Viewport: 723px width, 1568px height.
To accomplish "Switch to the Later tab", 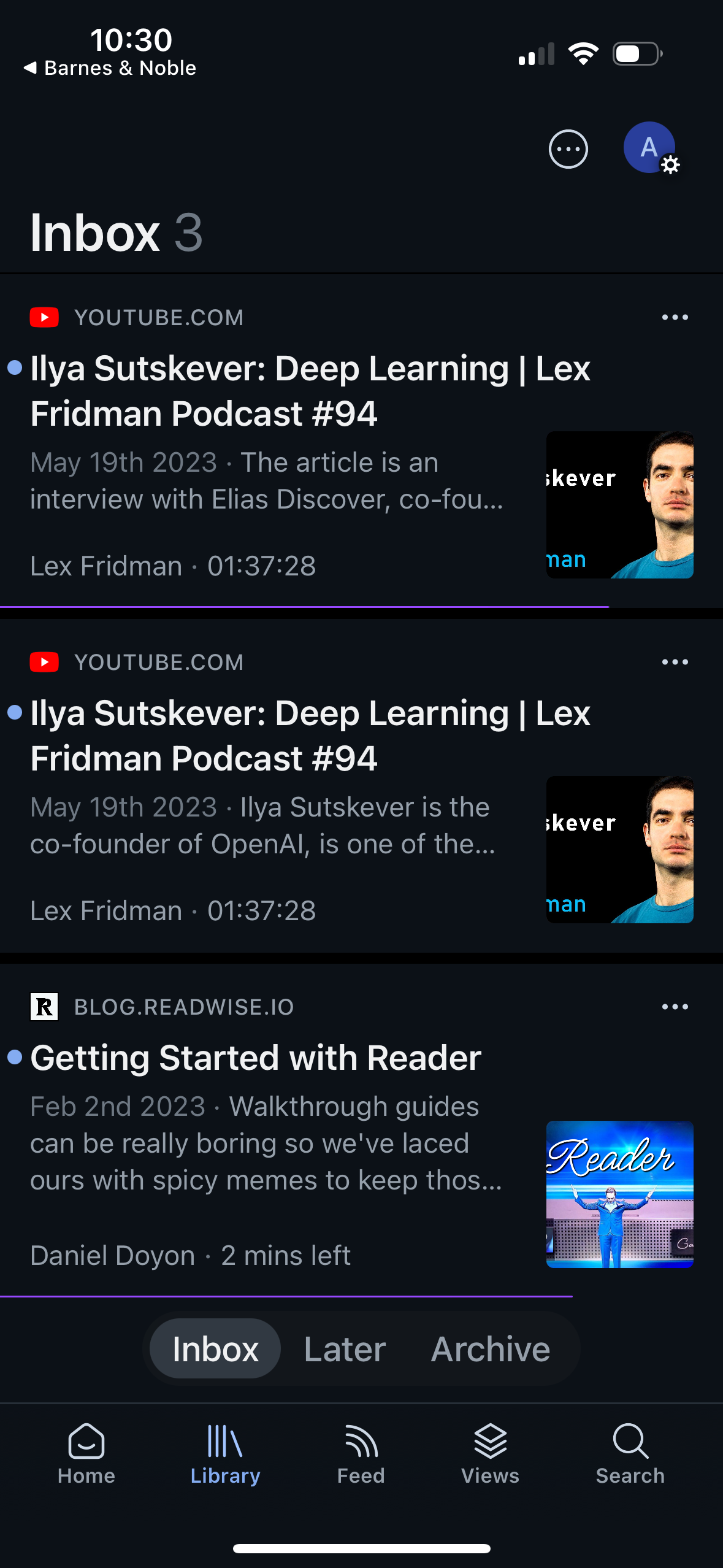I will pyautogui.click(x=345, y=1348).
